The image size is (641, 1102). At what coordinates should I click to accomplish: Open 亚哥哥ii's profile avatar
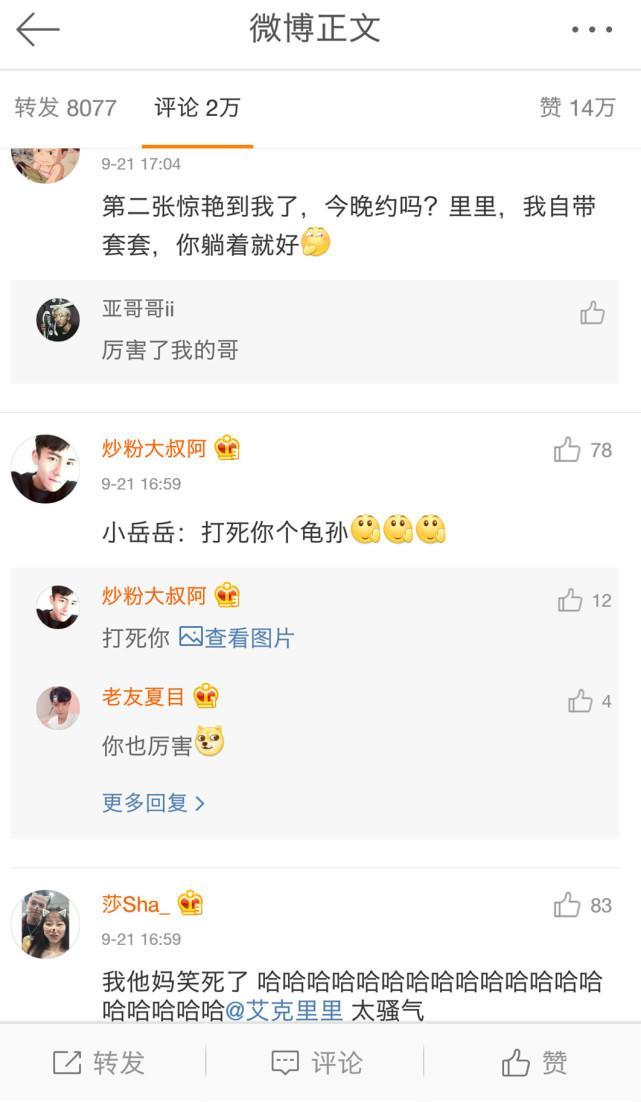[x=58, y=320]
